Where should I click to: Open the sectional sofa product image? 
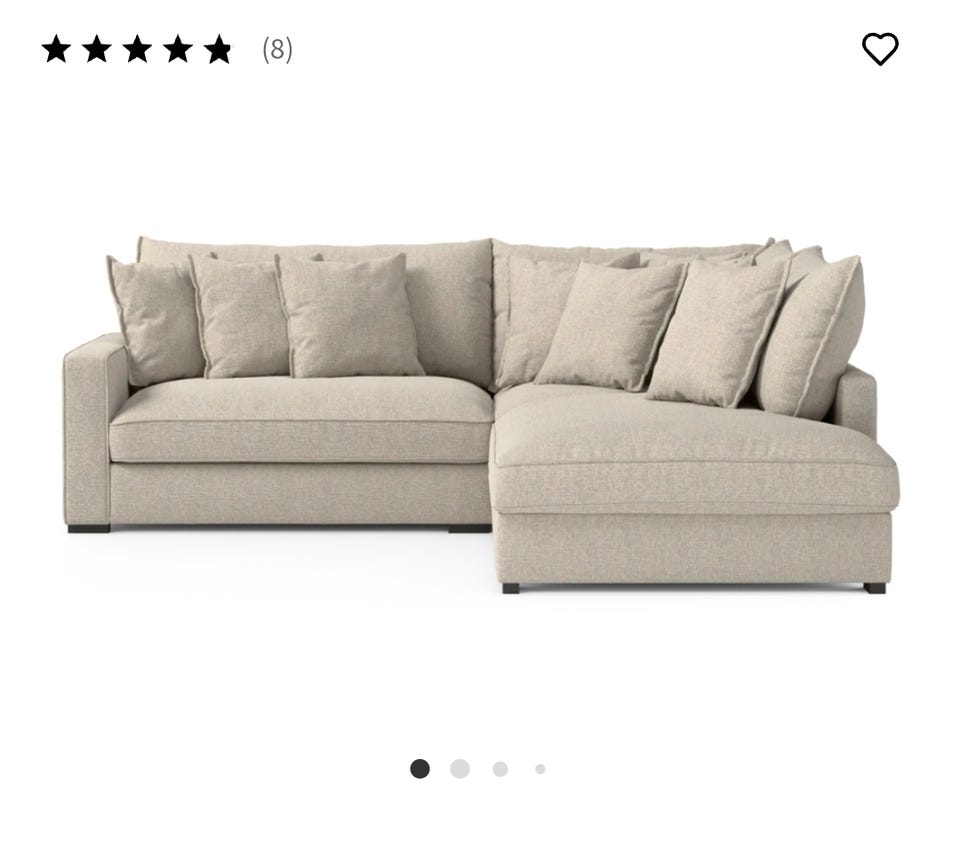pos(480,415)
